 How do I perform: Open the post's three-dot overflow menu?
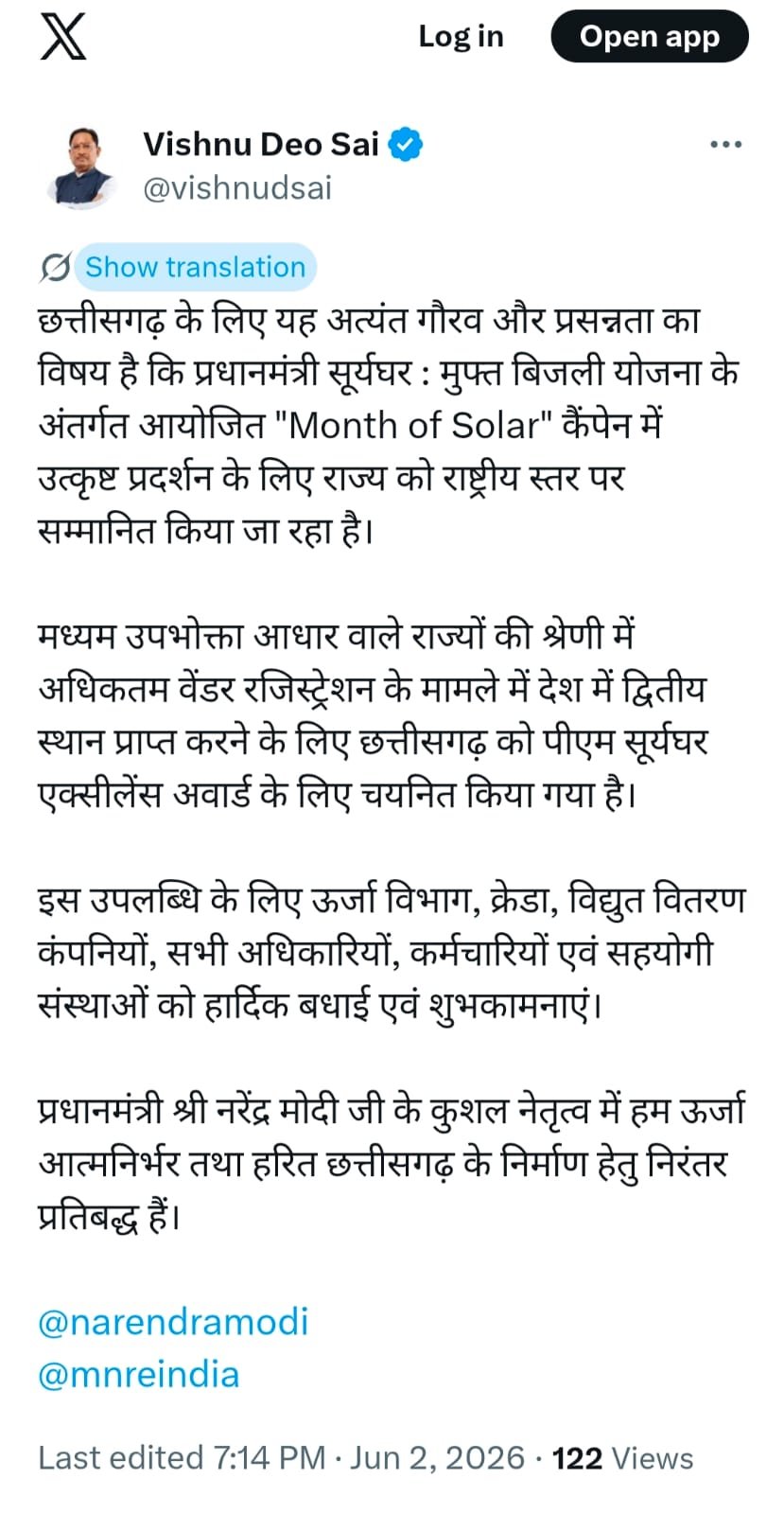(x=725, y=145)
